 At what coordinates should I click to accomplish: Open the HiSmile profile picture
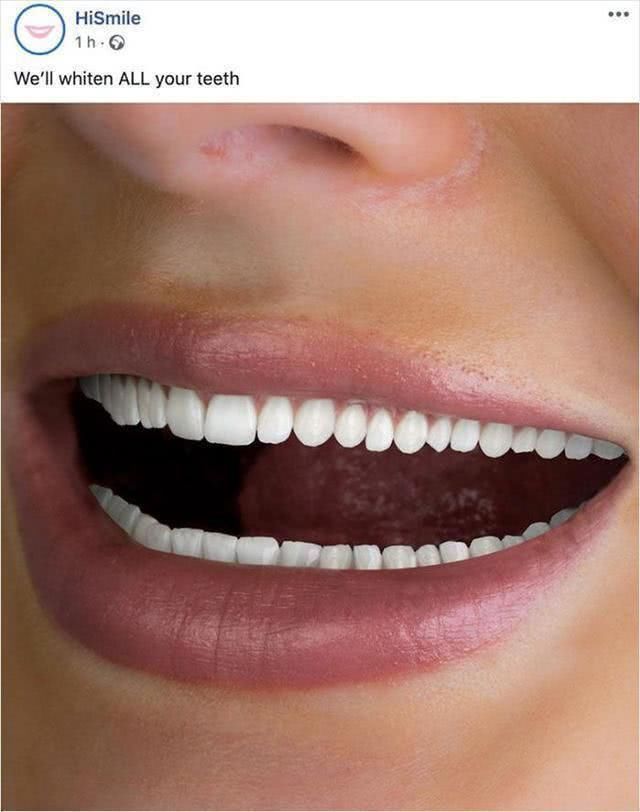pyautogui.click(x=39, y=30)
